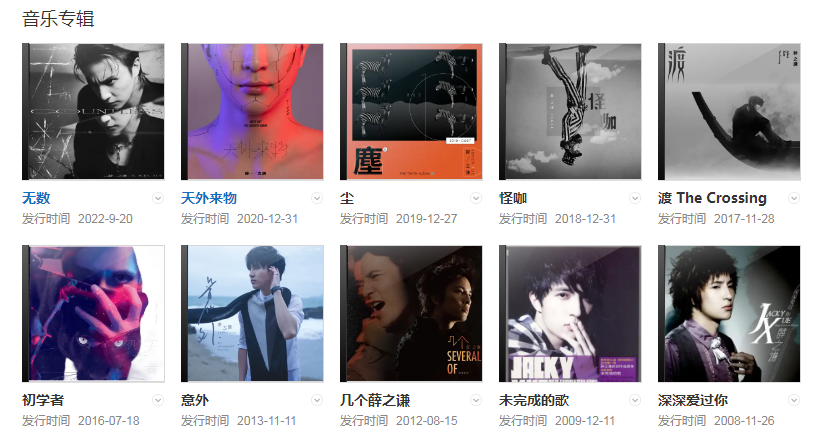Expand the dropdown arrow beside 意外

(x=317, y=400)
